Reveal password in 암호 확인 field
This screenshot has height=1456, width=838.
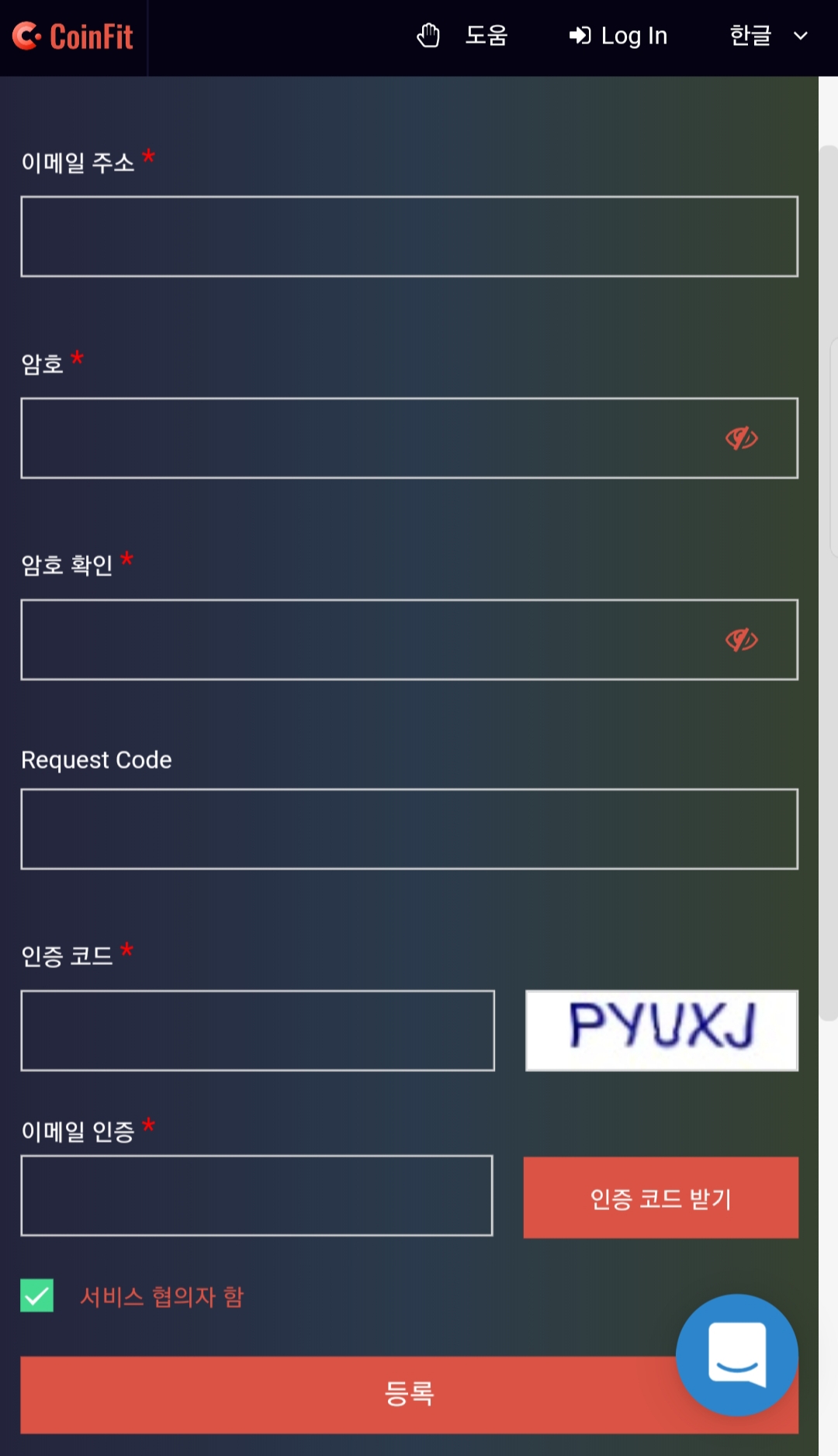(741, 640)
